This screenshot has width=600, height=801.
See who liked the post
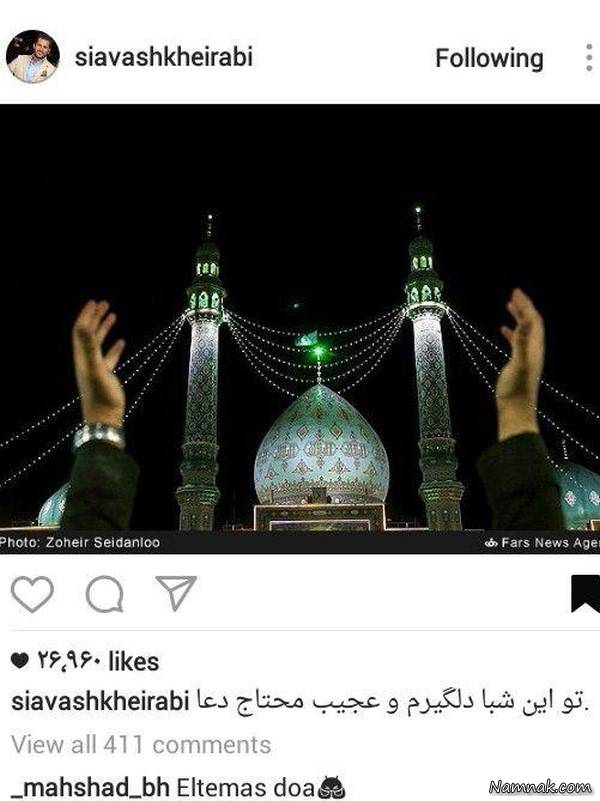[97, 661]
